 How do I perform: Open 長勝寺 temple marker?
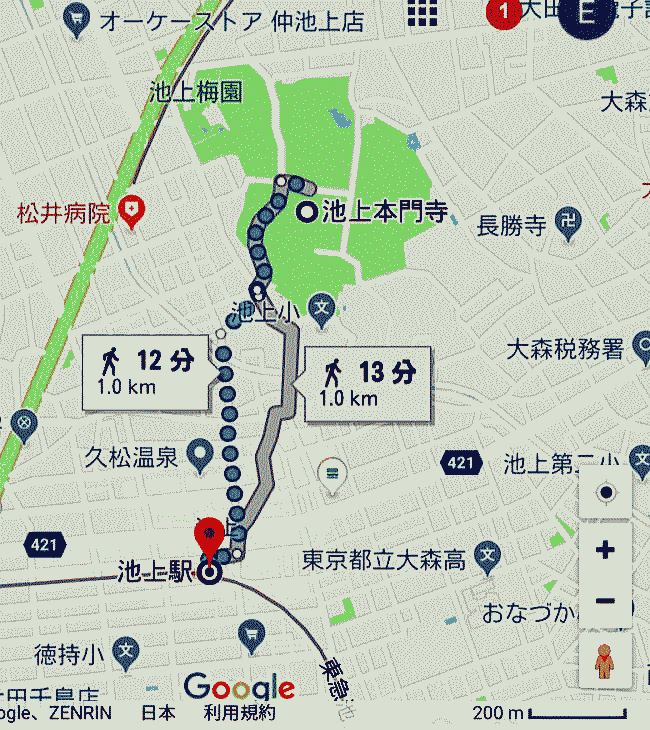pyautogui.click(x=568, y=223)
